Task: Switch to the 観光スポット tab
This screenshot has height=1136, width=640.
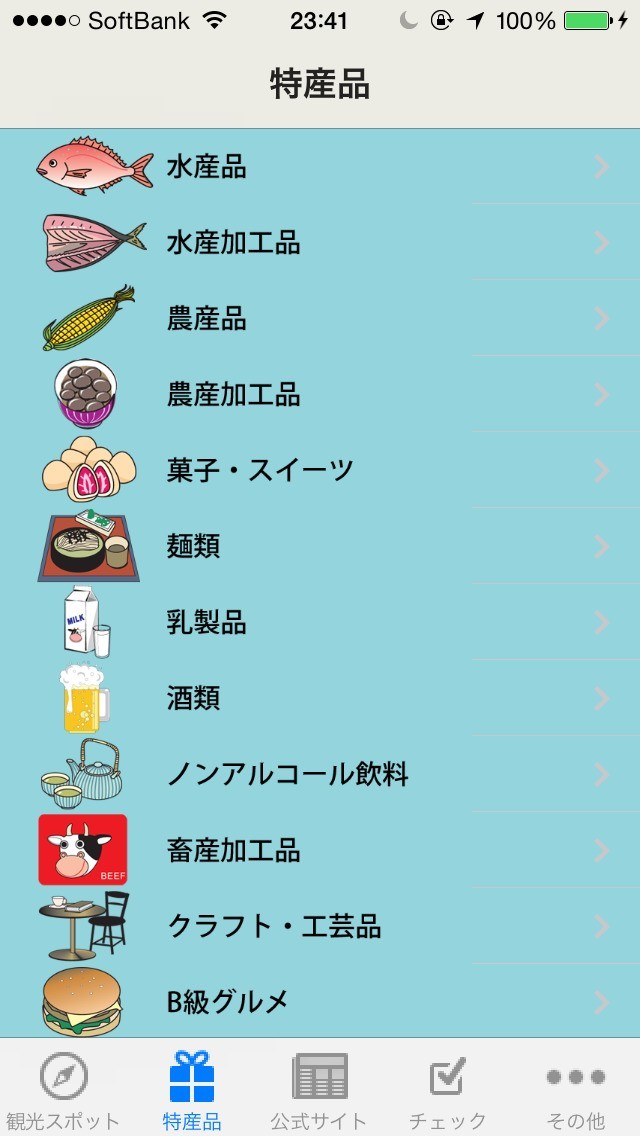Action: [x=63, y=1088]
